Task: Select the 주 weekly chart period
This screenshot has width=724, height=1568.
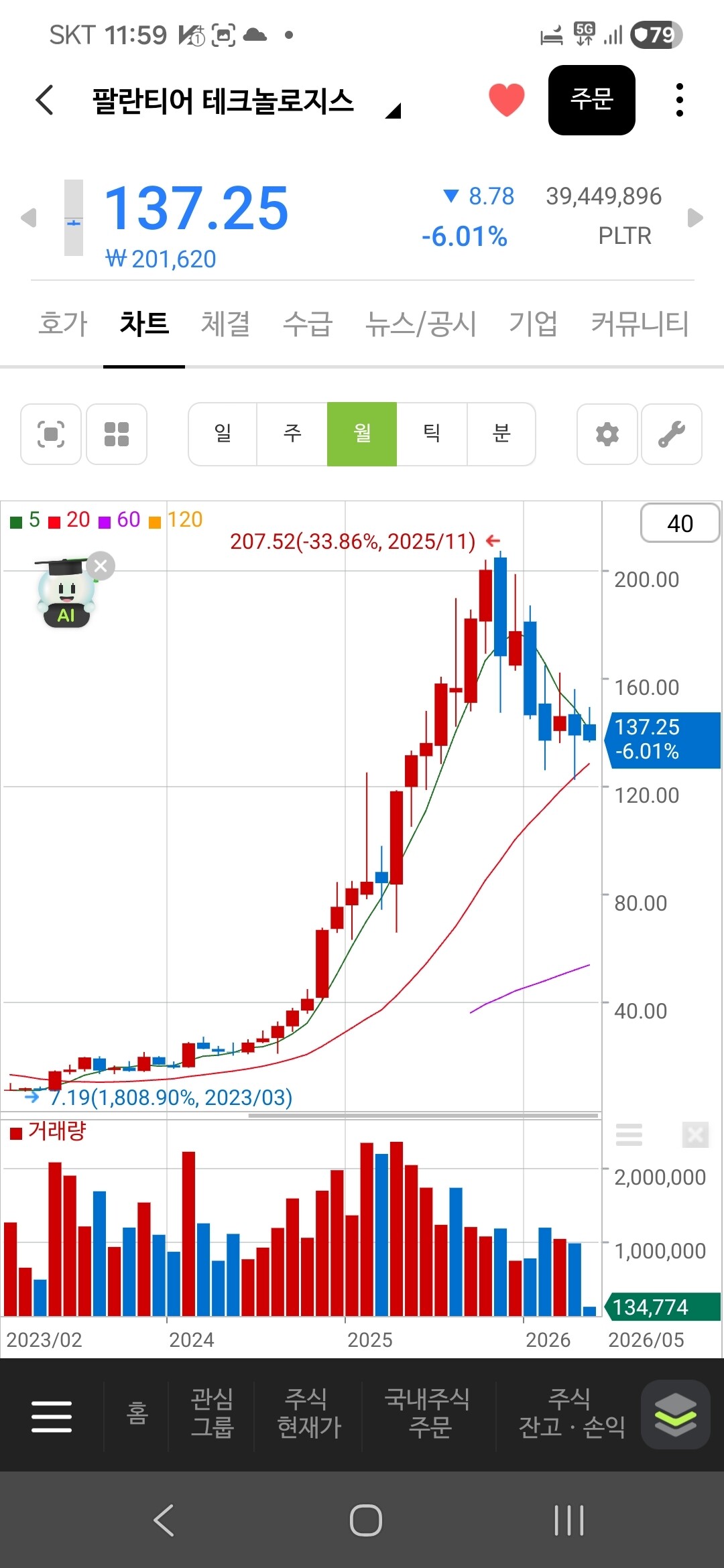Action: click(x=292, y=434)
